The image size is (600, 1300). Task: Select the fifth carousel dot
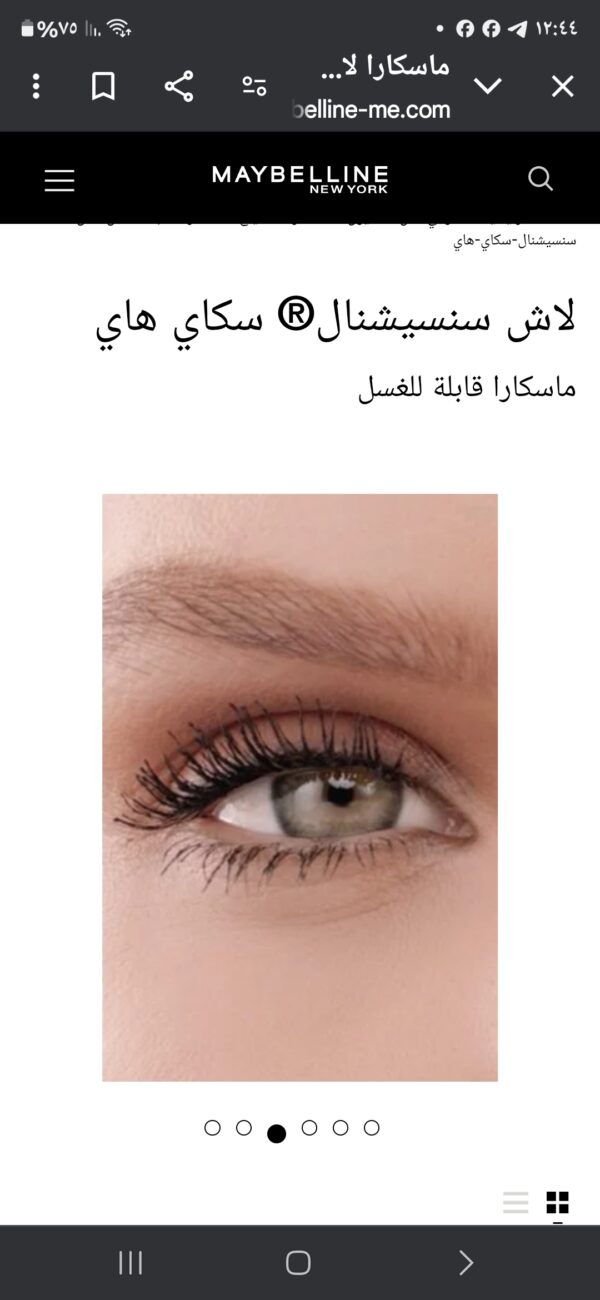click(x=340, y=1128)
